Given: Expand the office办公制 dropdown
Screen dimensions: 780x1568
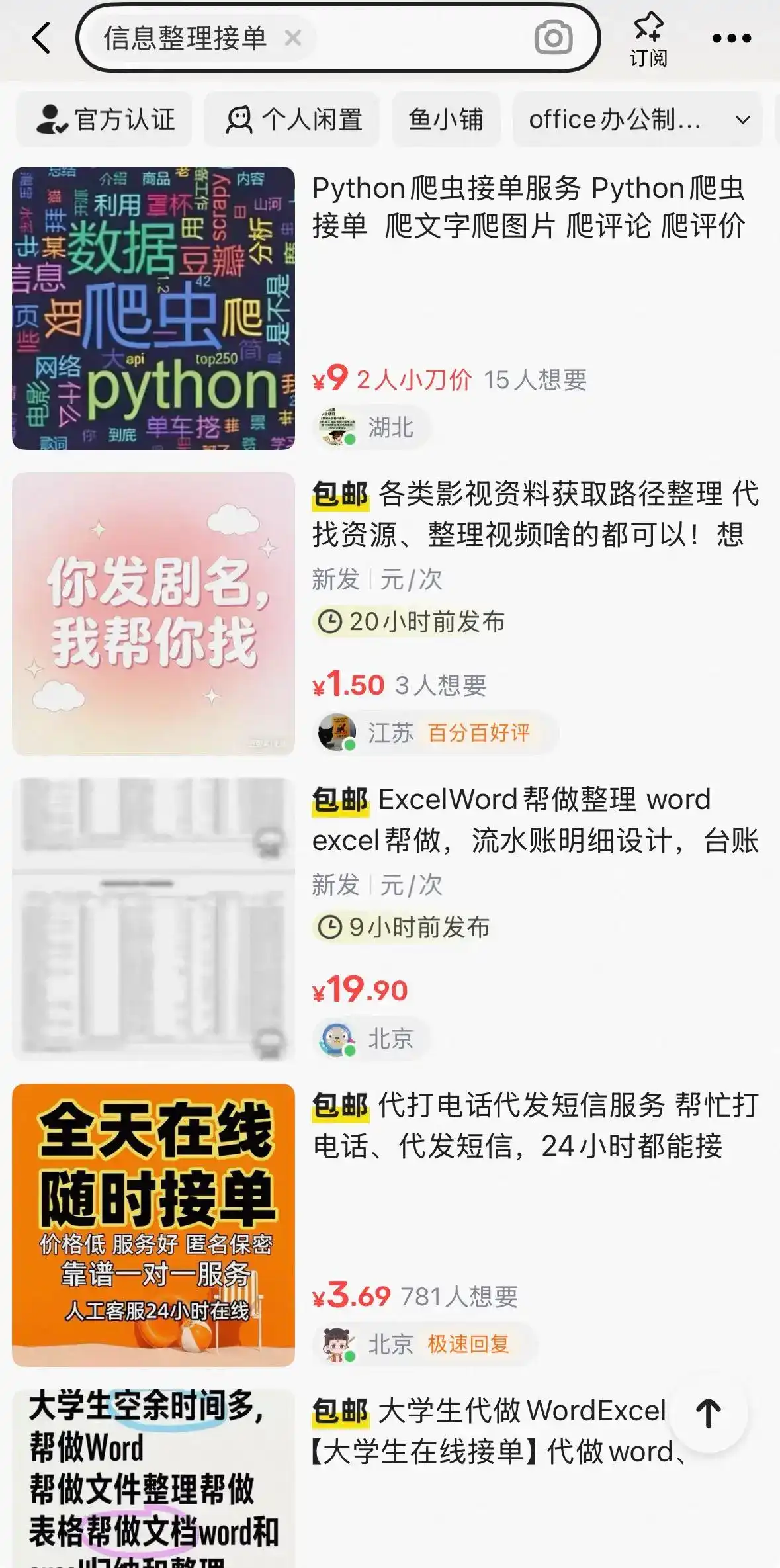Looking at the screenshot, I should (x=743, y=120).
